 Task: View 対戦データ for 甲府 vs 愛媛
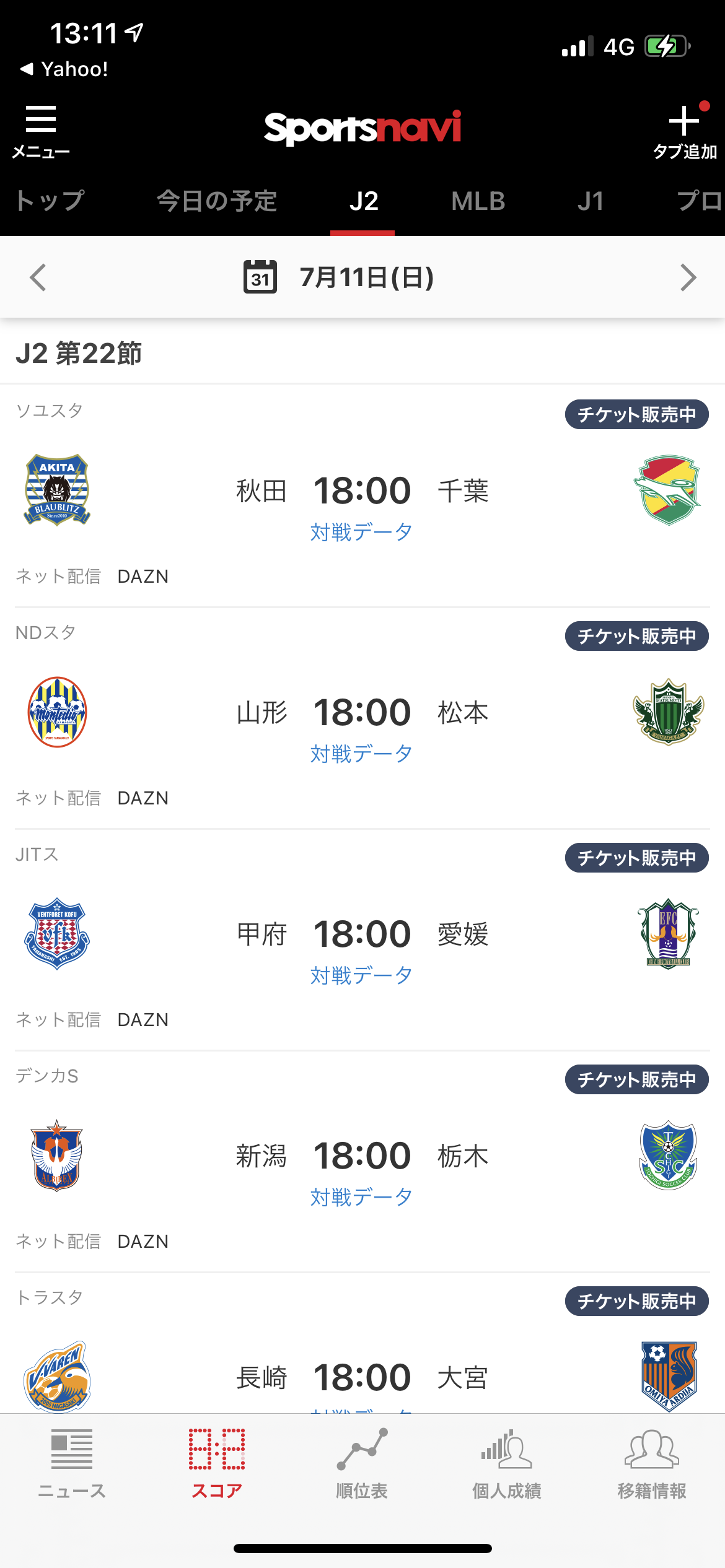click(361, 975)
